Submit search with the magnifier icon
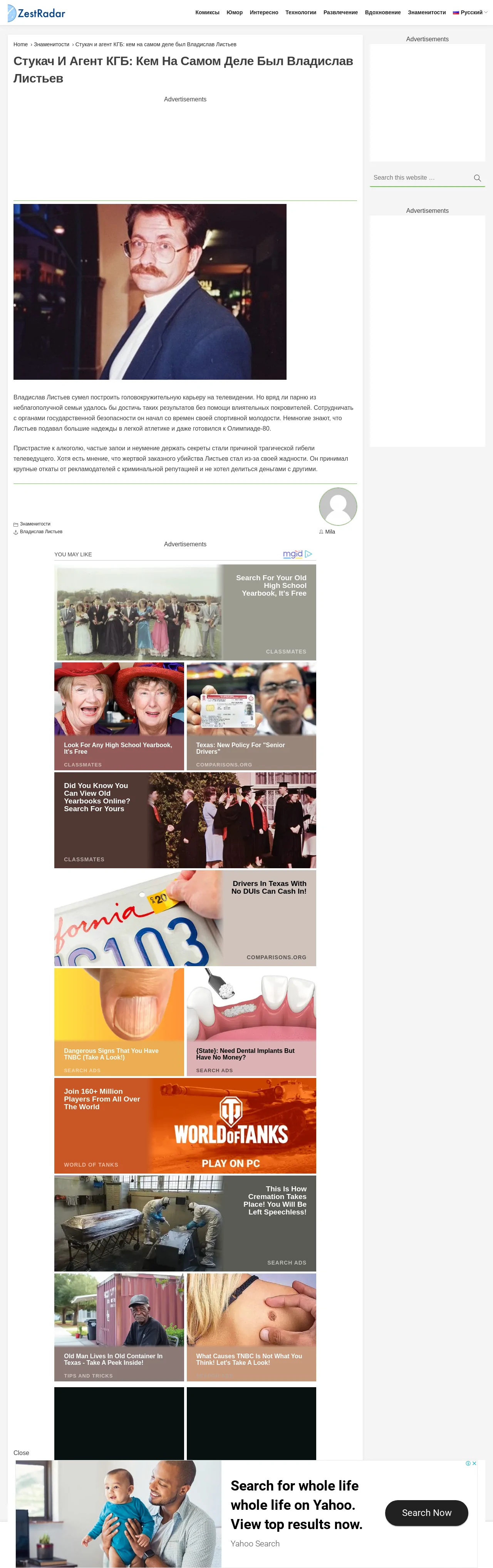This screenshot has width=493, height=1568. [477, 179]
